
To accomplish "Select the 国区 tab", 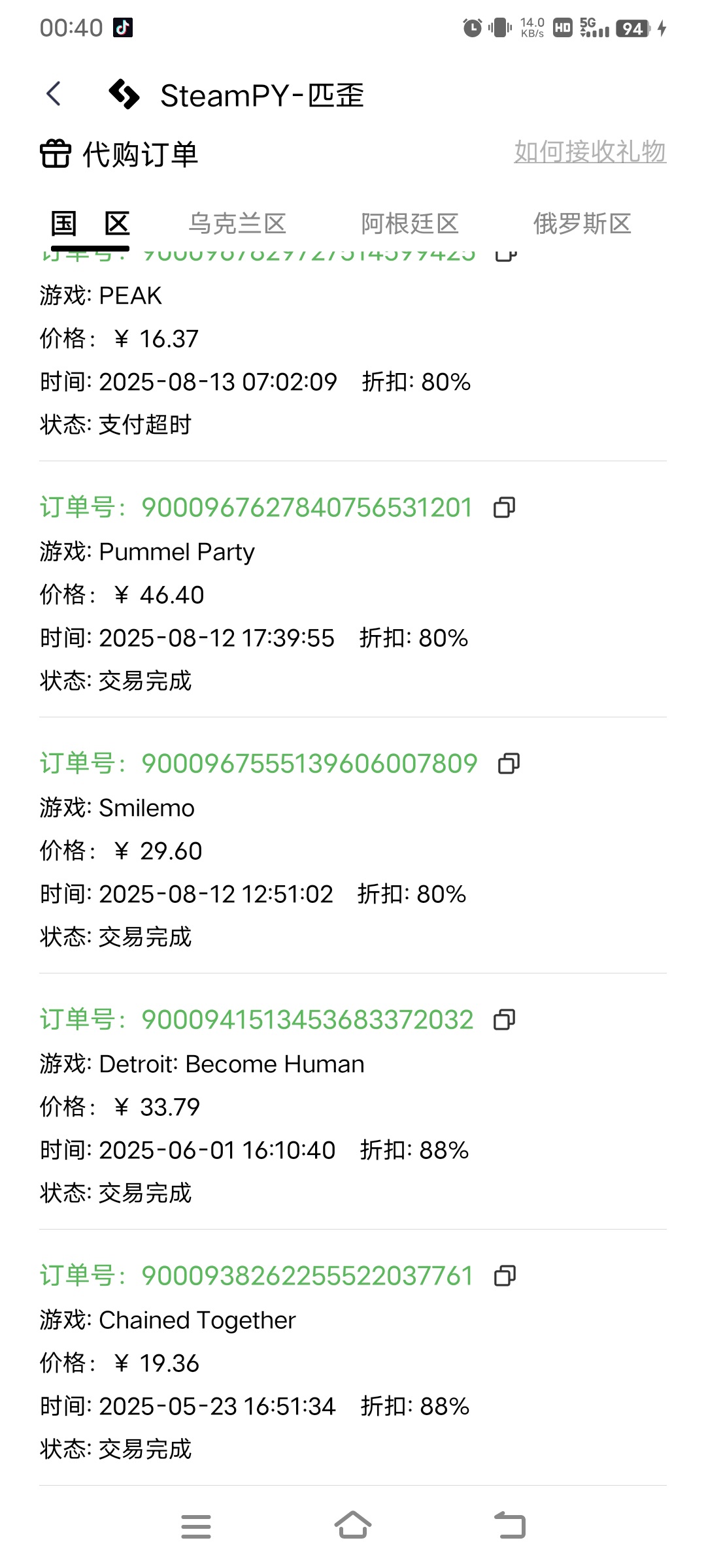I will tap(90, 223).
